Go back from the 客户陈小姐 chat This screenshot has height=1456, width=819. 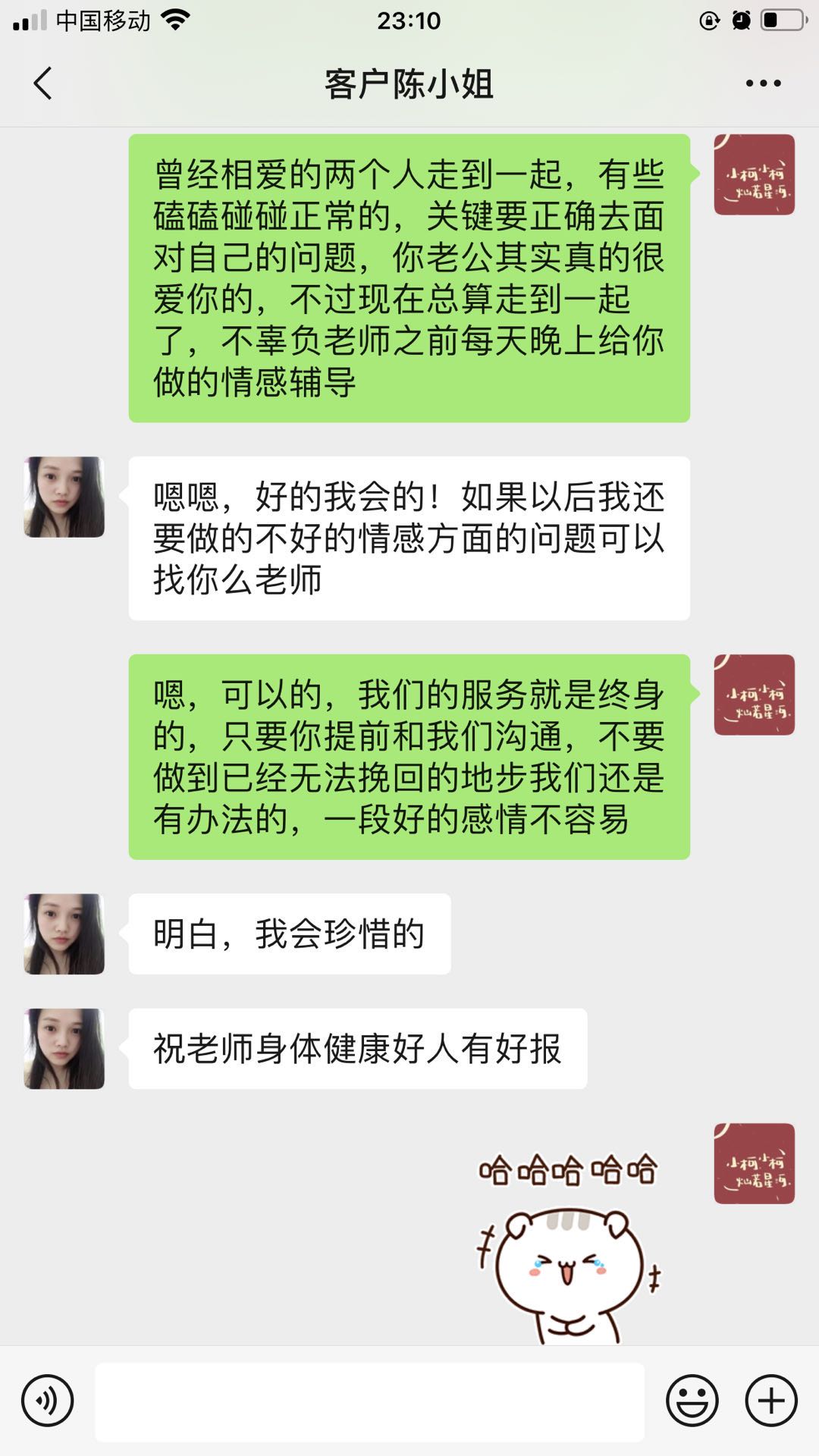[x=43, y=83]
